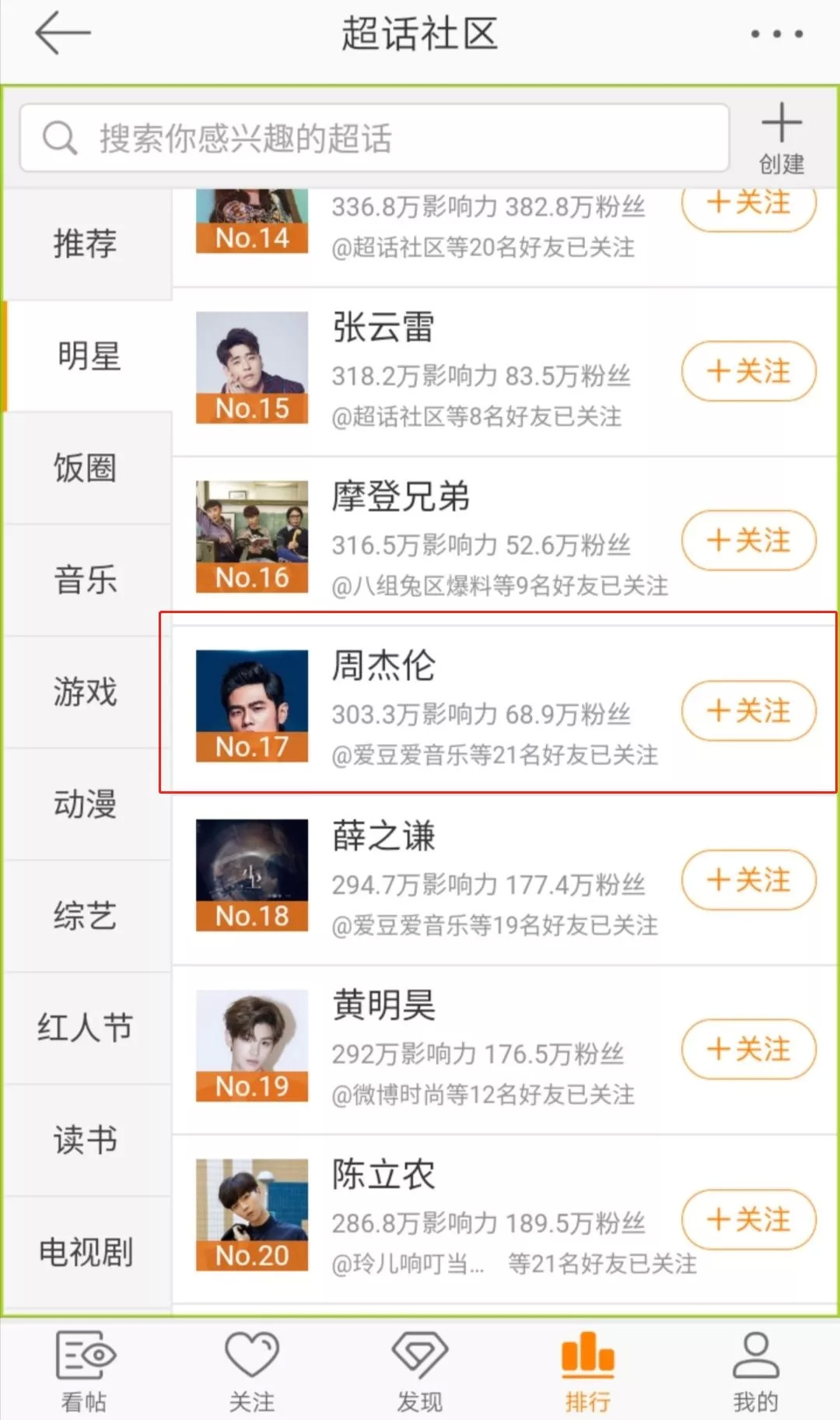
Task: Follow 陈立农 via the 关注 button
Action: tap(748, 1219)
